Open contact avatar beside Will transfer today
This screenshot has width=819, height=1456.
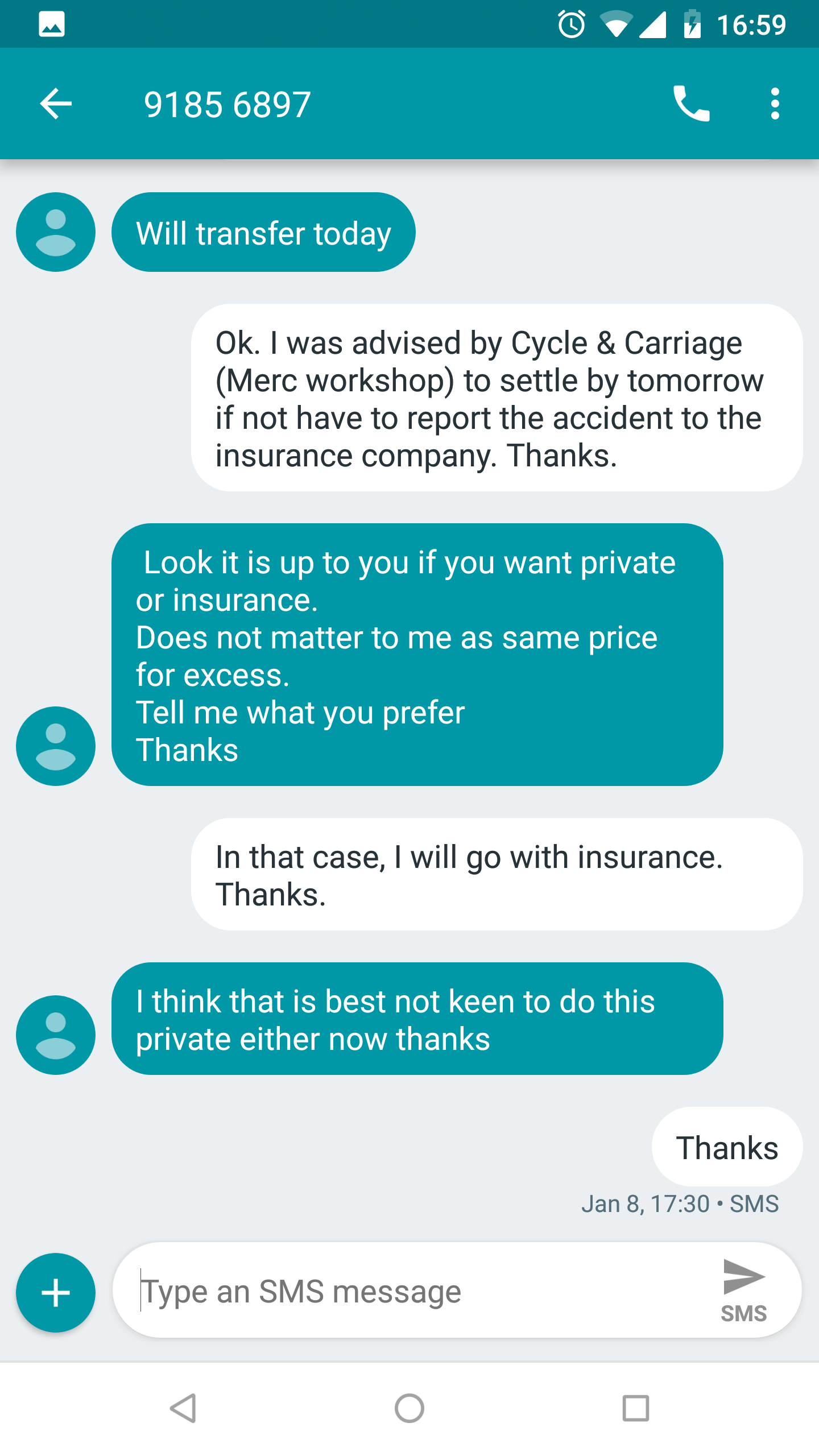point(56,232)
